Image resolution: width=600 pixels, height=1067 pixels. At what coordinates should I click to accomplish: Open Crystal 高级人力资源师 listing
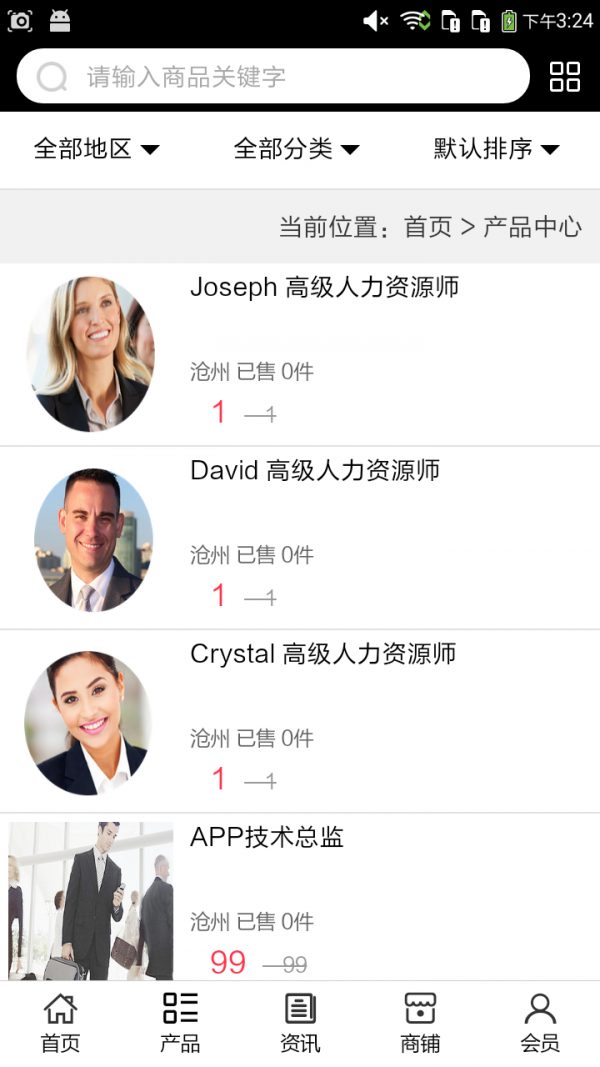[x=322, y=654]
